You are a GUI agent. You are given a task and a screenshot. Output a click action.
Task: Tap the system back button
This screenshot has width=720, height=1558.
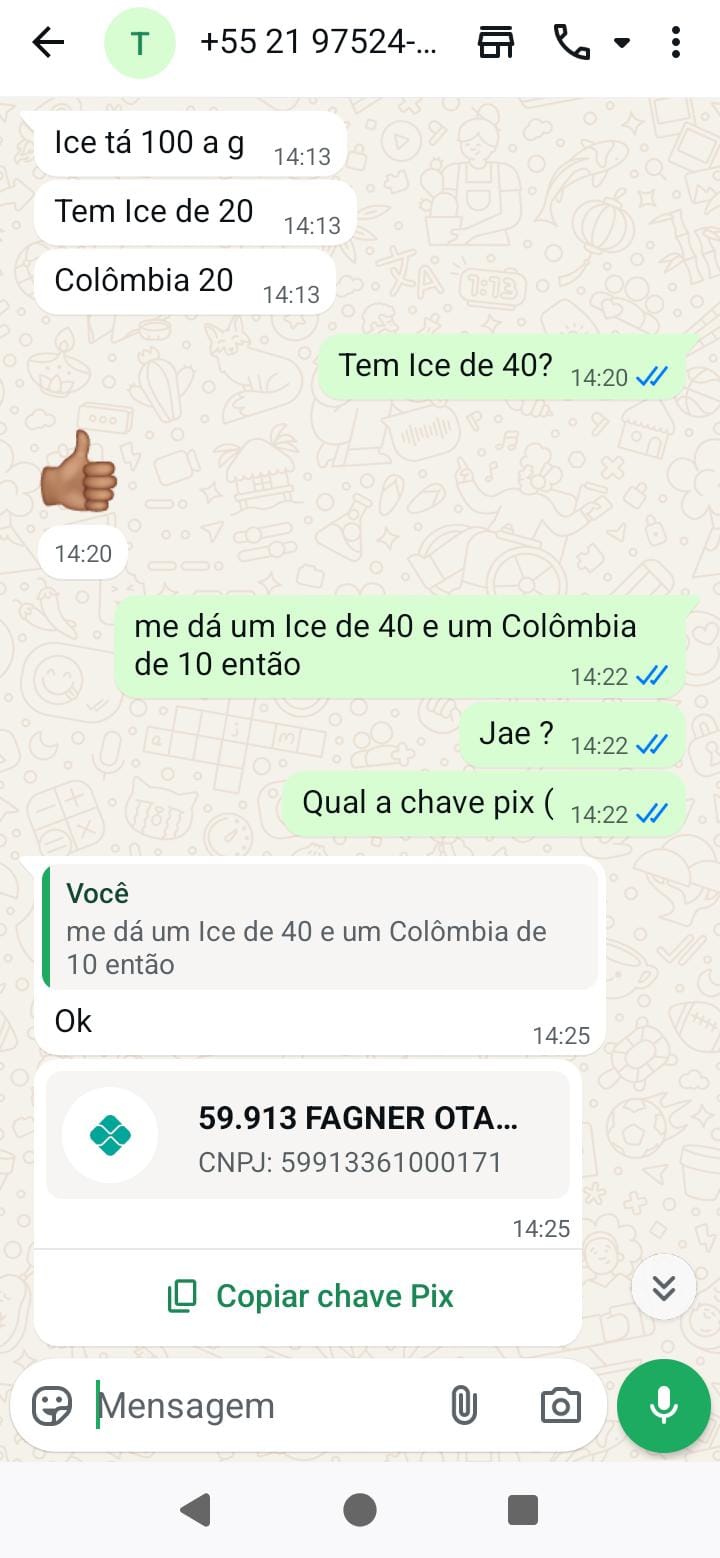pos(195,1509)
